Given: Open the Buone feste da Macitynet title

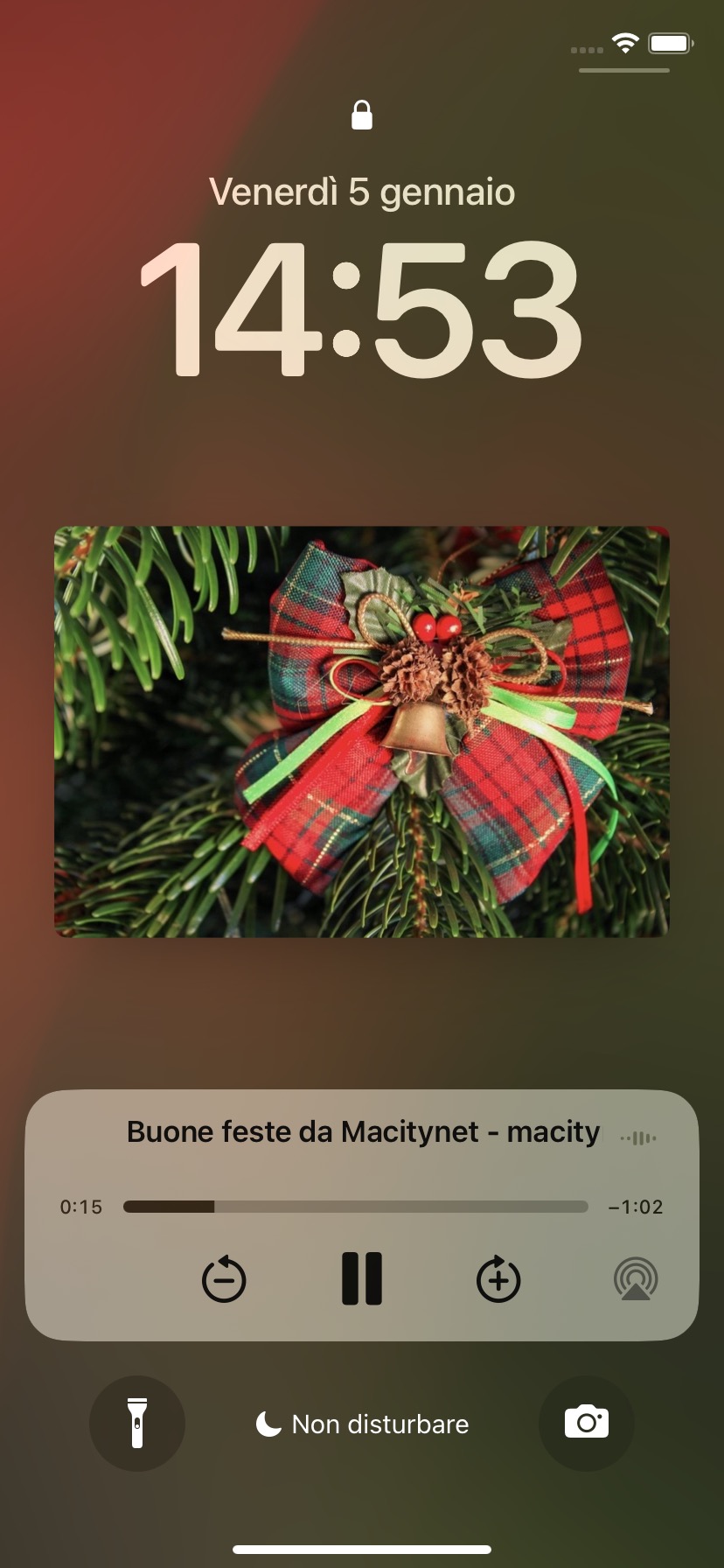Looking at the screenshot, I should point(363,1132).
